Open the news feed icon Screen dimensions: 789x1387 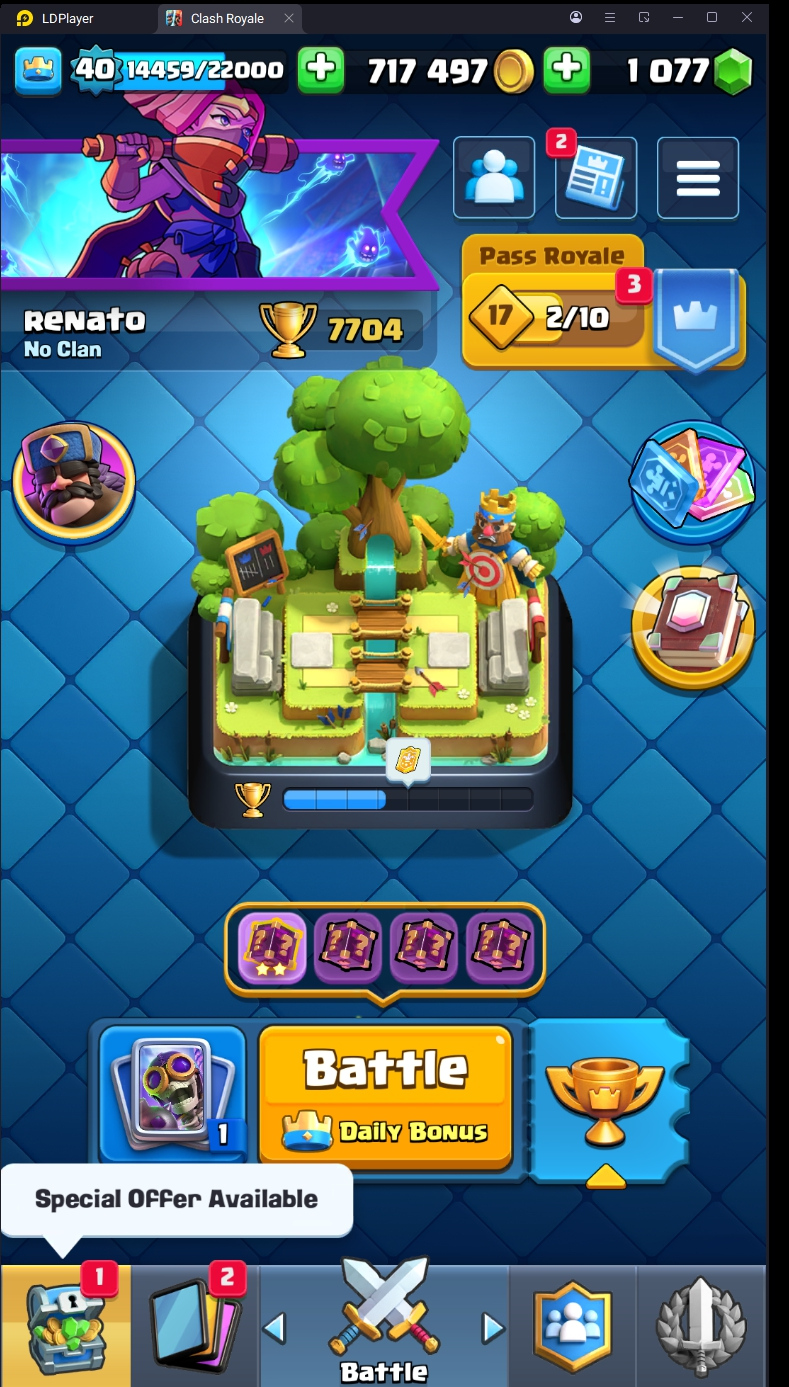point(596,178)
